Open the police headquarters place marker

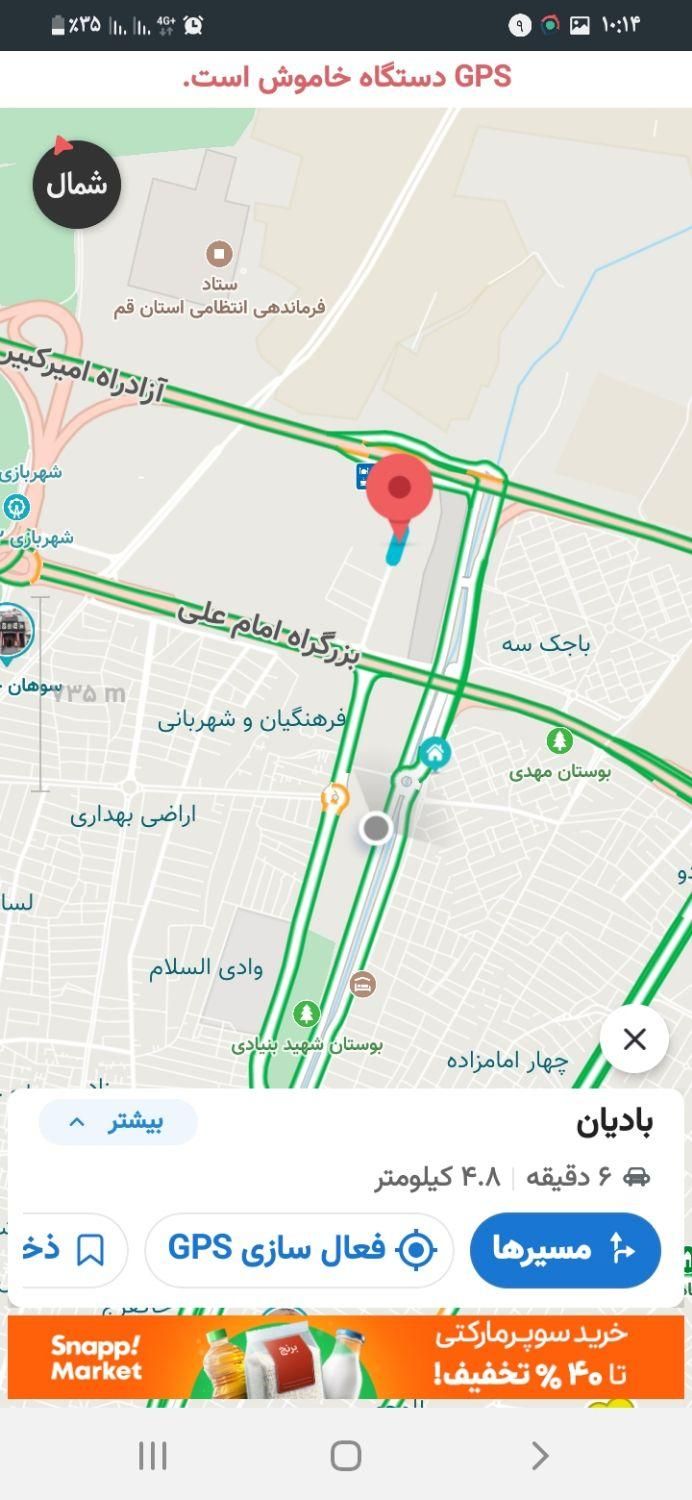(219, 253)
